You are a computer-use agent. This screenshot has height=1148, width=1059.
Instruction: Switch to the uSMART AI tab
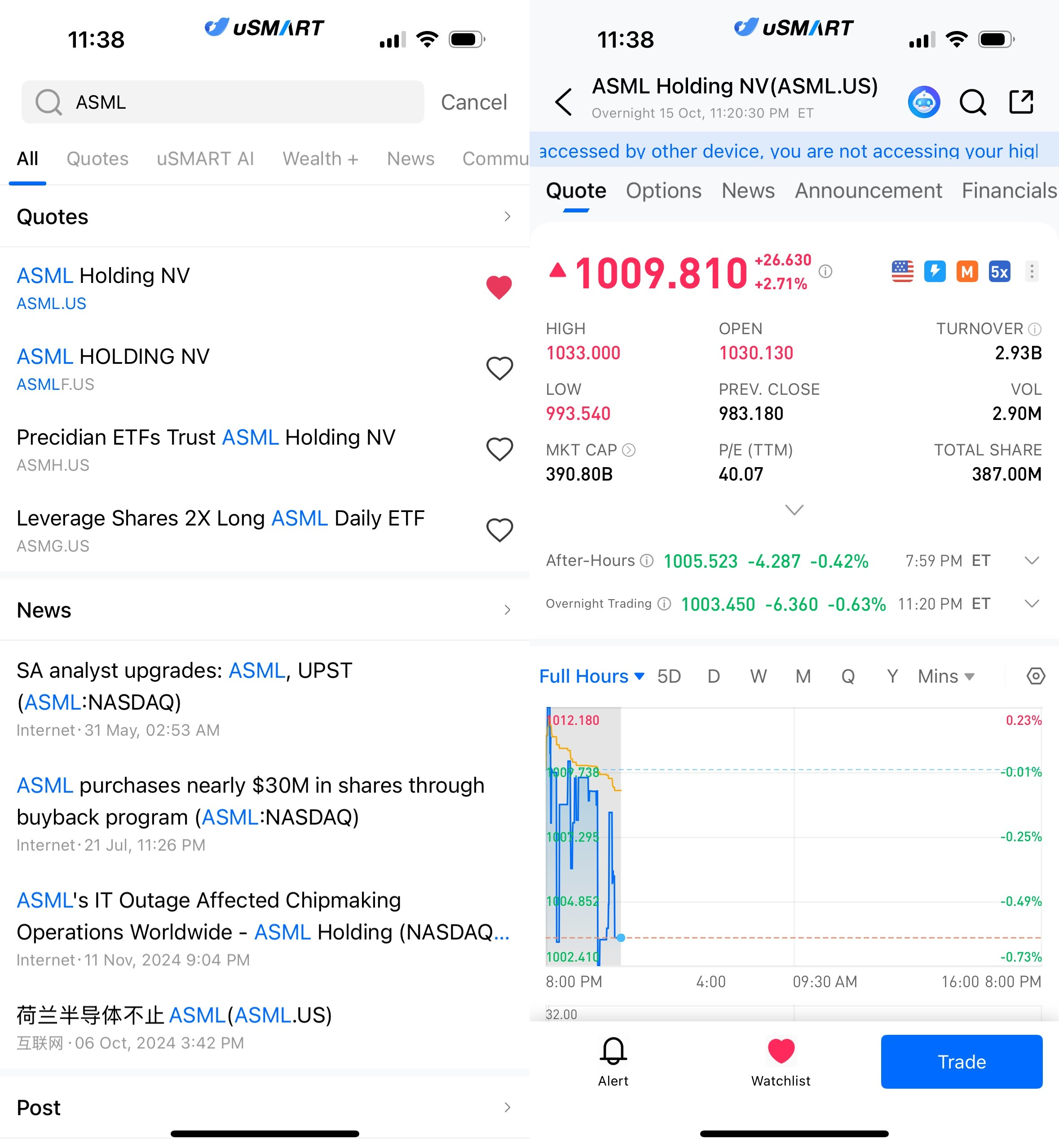point(205,159)
